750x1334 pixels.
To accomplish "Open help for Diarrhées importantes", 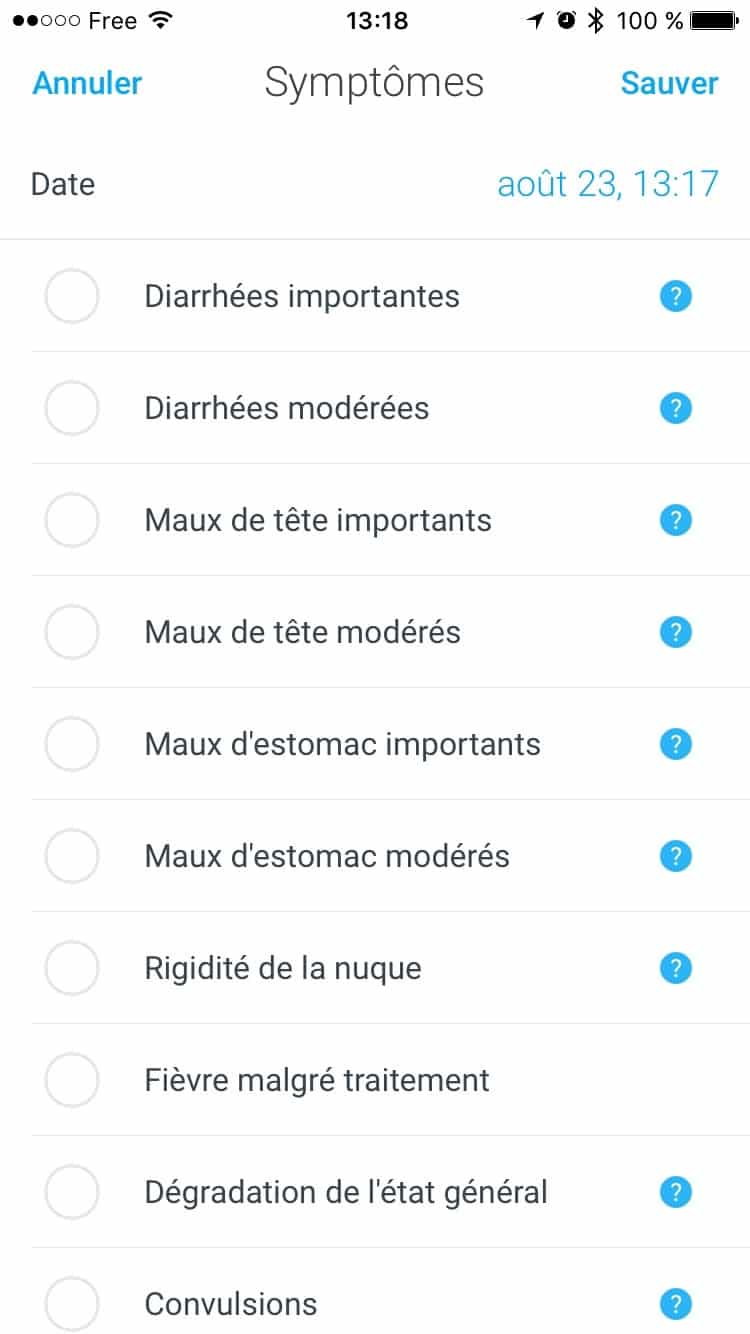I will click(x=676, y=296).
